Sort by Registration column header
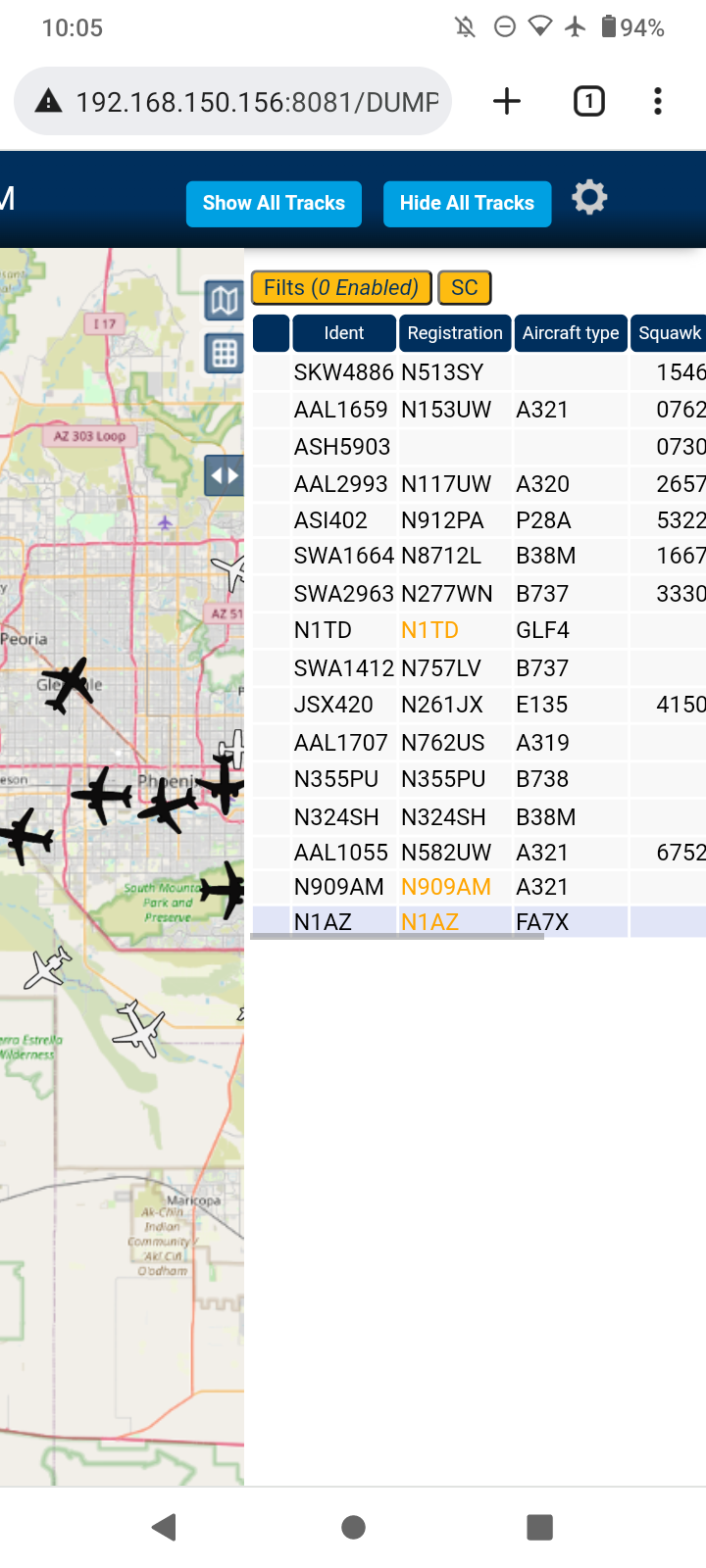706x1568 pixels. point(455,333)
